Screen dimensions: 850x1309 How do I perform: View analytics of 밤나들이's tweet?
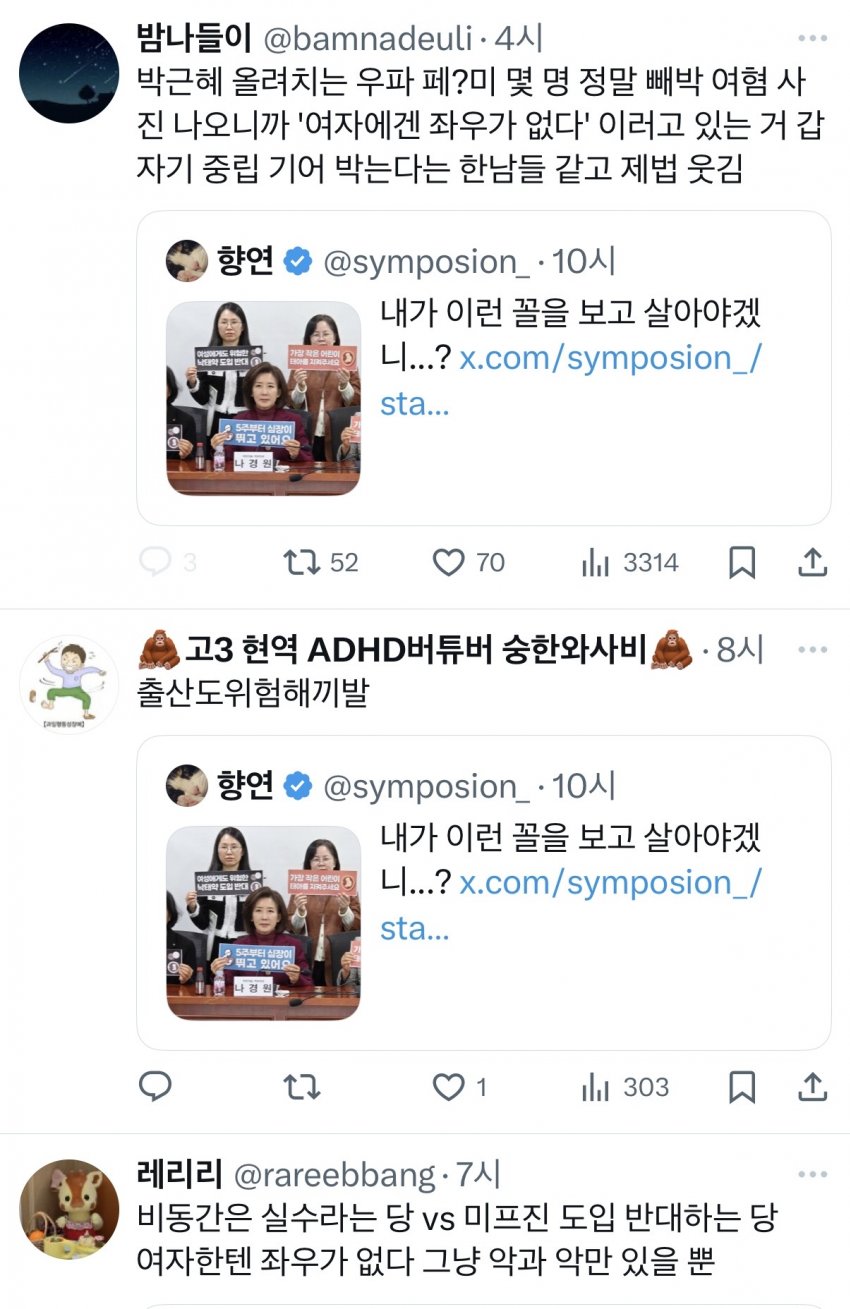point(595,563)
